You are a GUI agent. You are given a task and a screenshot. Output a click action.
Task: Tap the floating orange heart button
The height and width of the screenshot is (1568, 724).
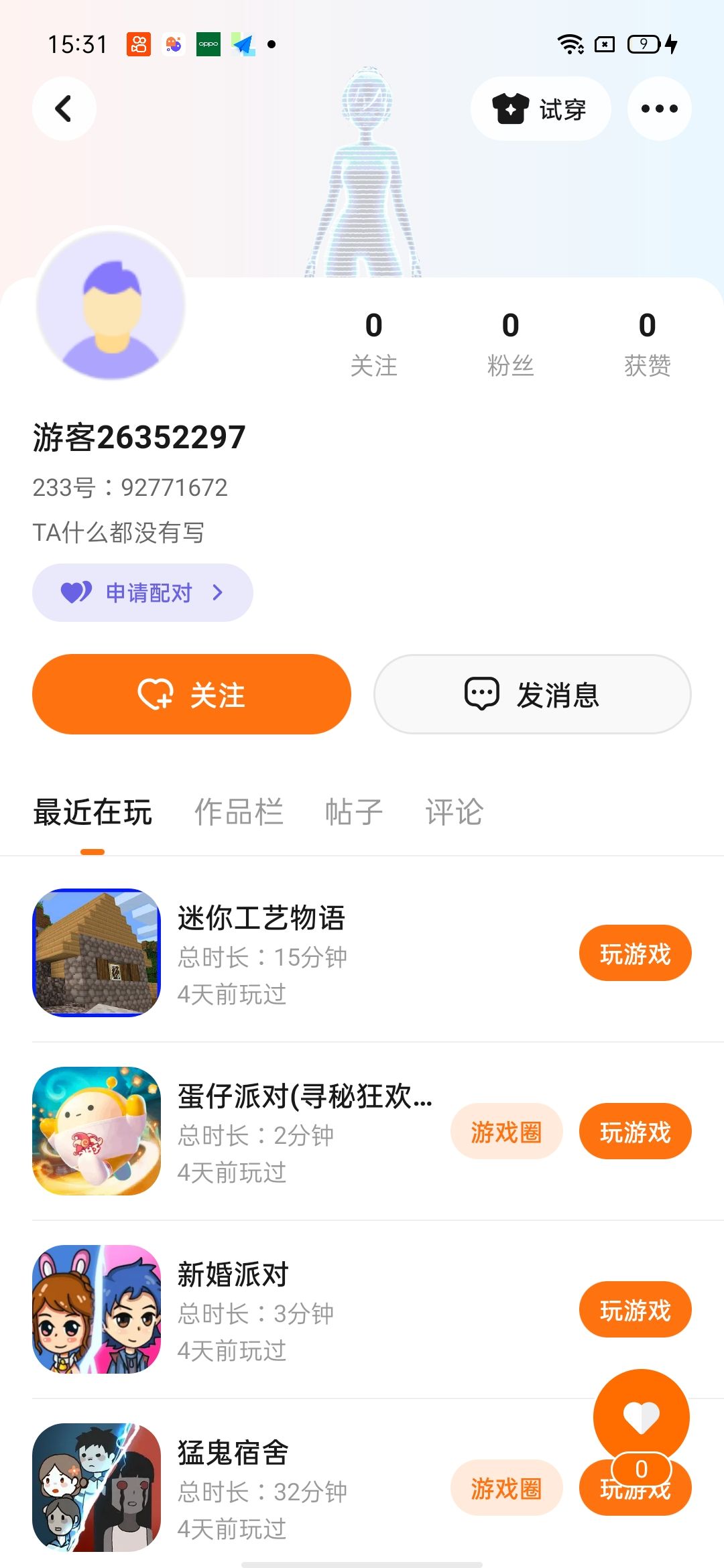[x=641, y=1416]
